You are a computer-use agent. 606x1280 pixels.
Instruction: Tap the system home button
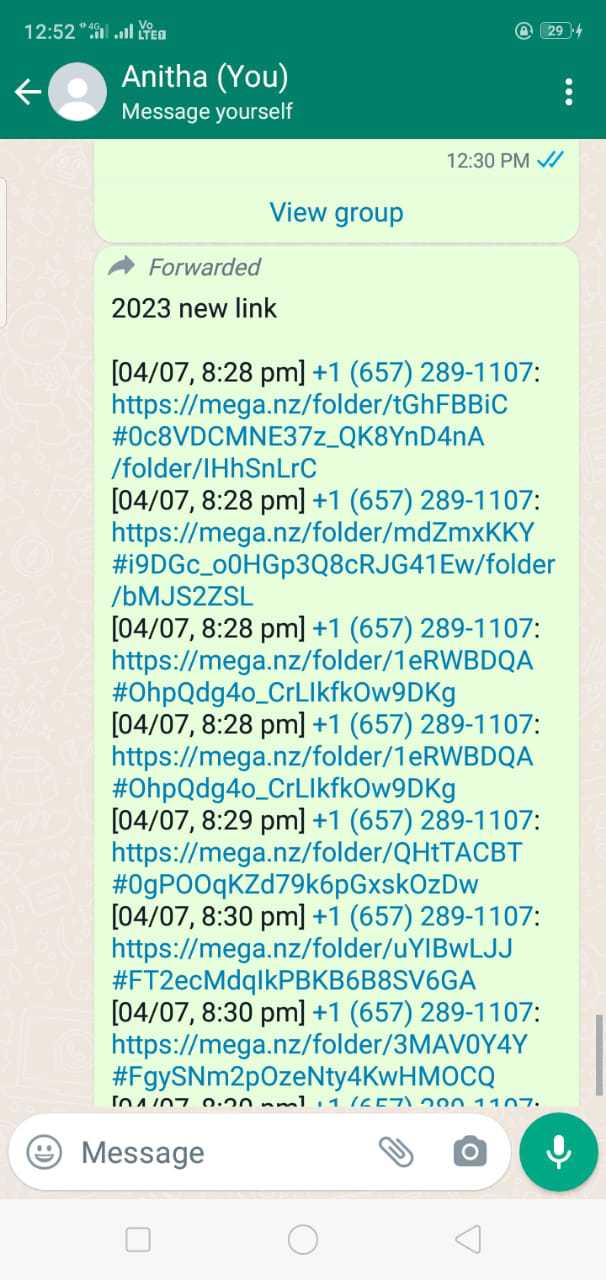pos(303,1240)
